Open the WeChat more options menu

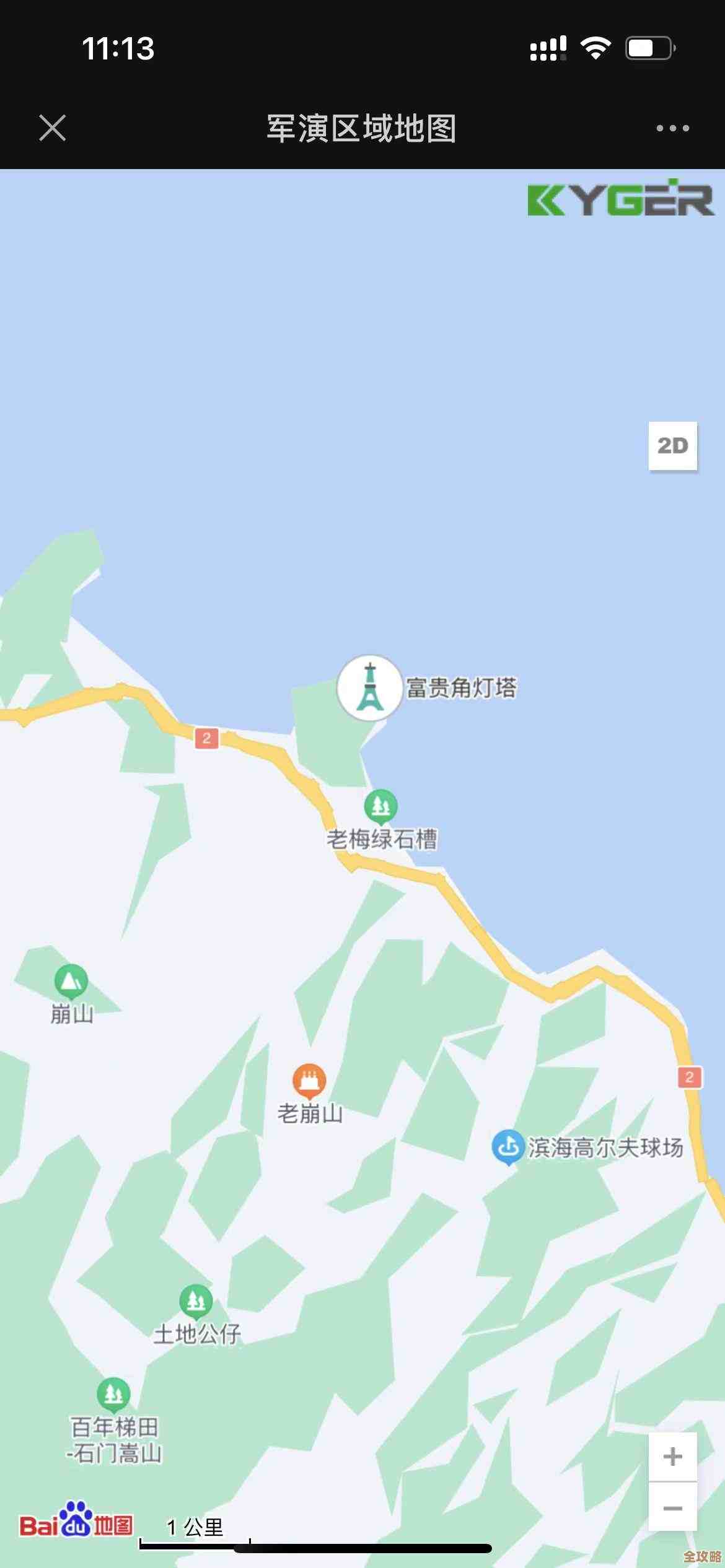(671, 128)
